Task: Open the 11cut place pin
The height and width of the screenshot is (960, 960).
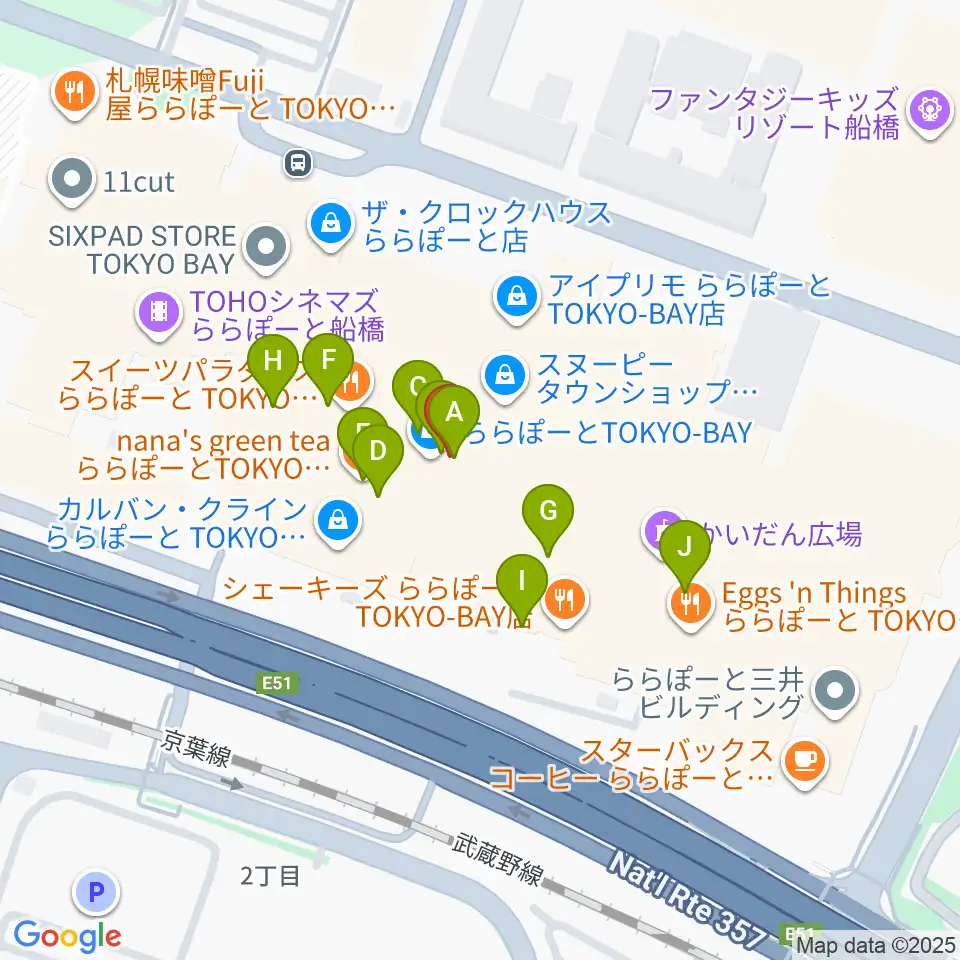Action: coord(72,181)
